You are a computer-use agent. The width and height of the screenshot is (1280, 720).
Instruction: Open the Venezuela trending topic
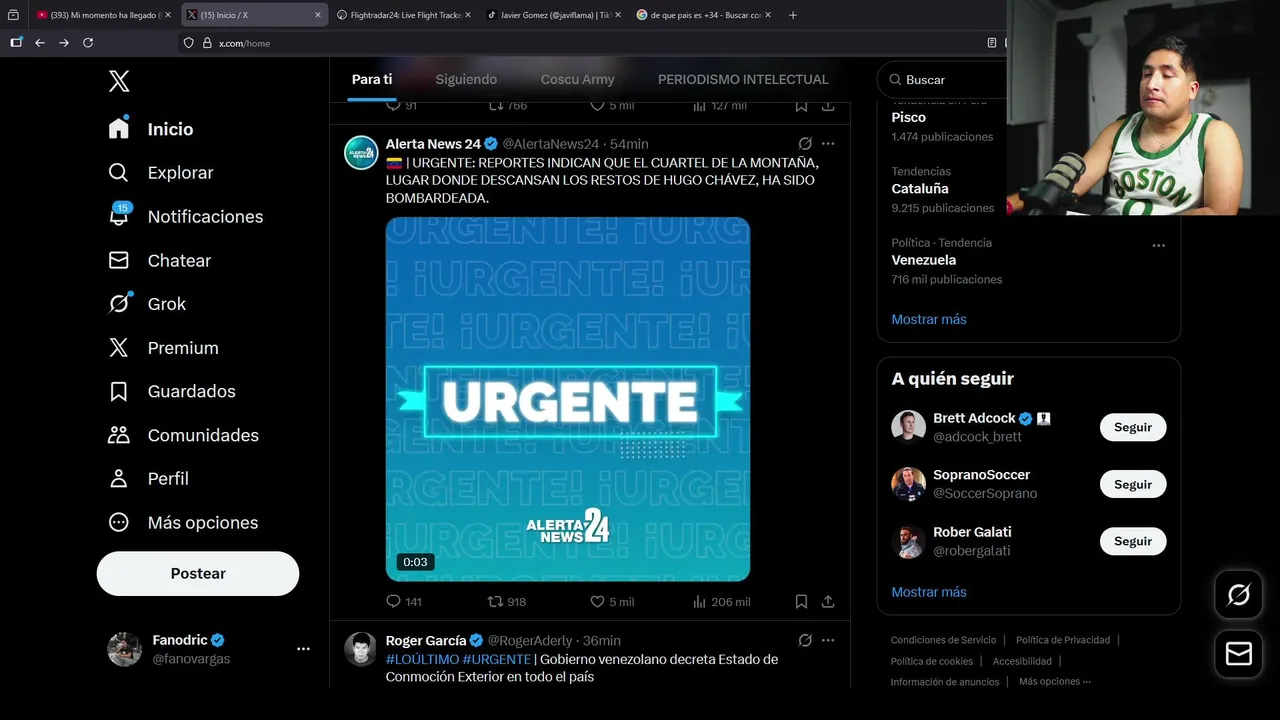924,260
